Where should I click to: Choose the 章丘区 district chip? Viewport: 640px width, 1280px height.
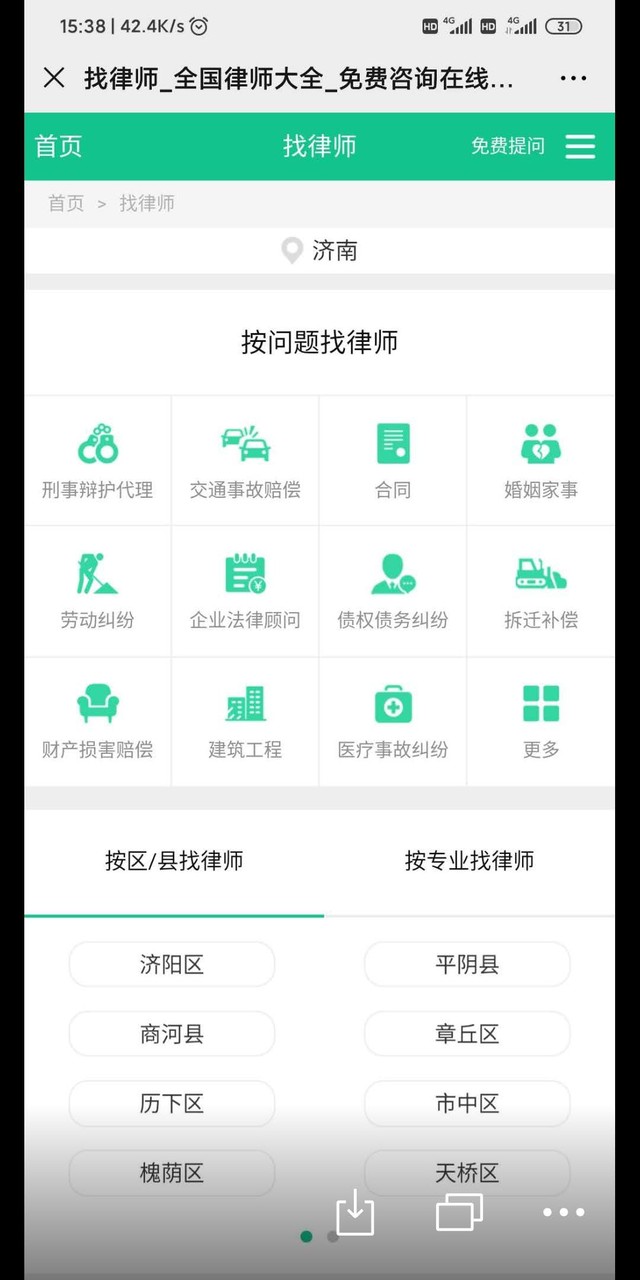click(x=467, y=1034)
